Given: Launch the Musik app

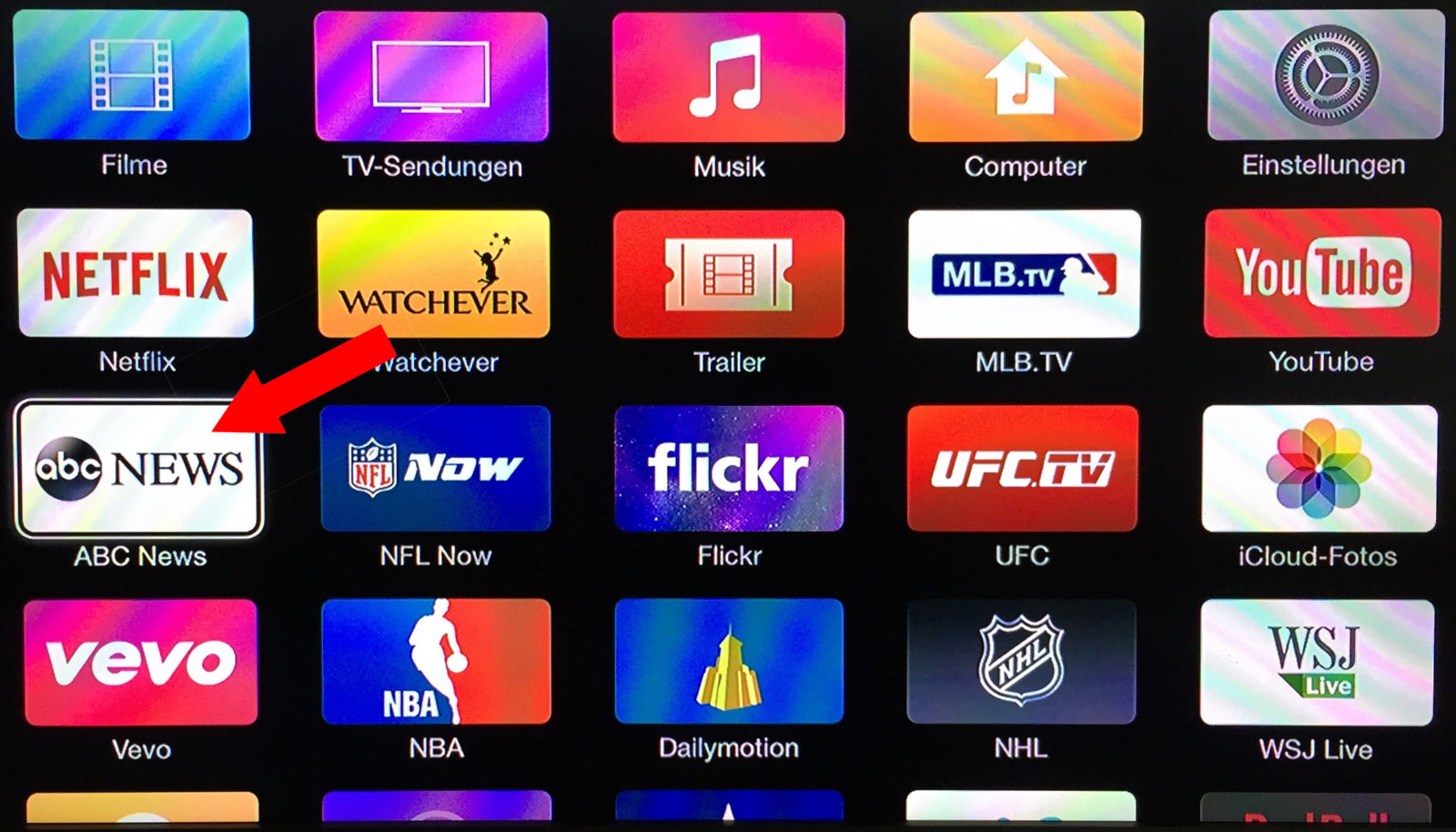Looking at the screenshot, I should coord(728,77).
